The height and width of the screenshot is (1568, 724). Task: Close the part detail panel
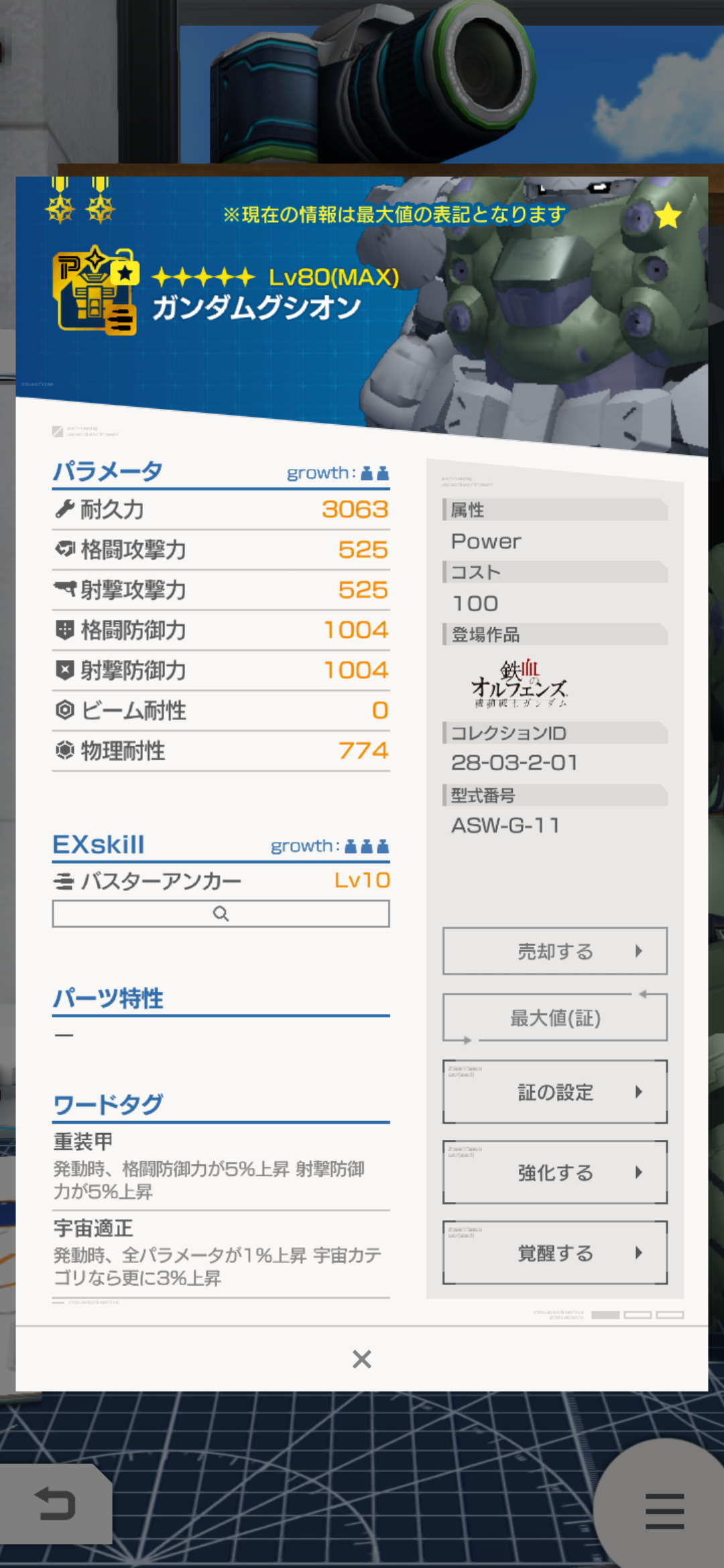point(362,1359)
